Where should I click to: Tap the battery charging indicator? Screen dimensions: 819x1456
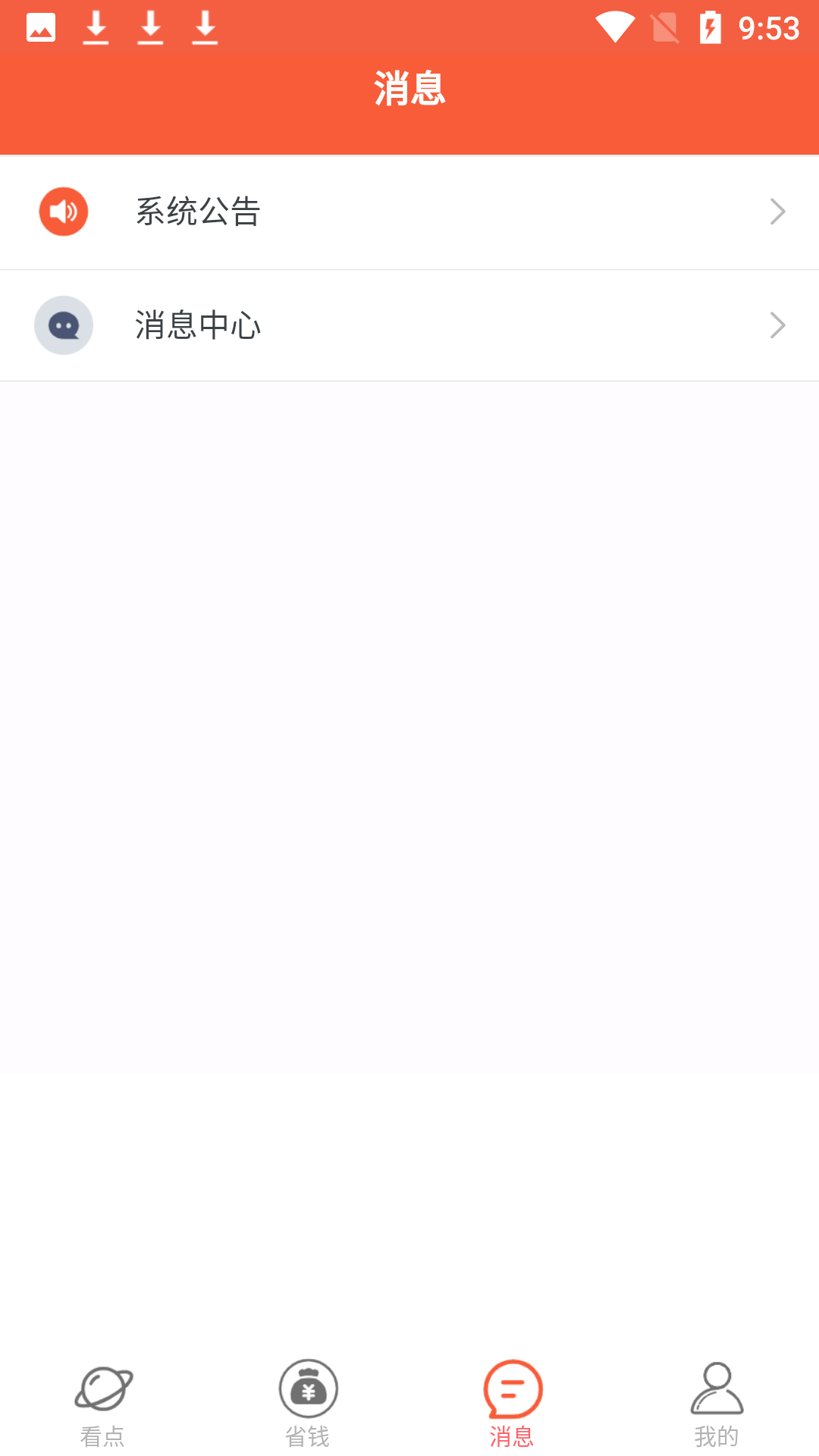pyautogui.click(x=711, y=27)
